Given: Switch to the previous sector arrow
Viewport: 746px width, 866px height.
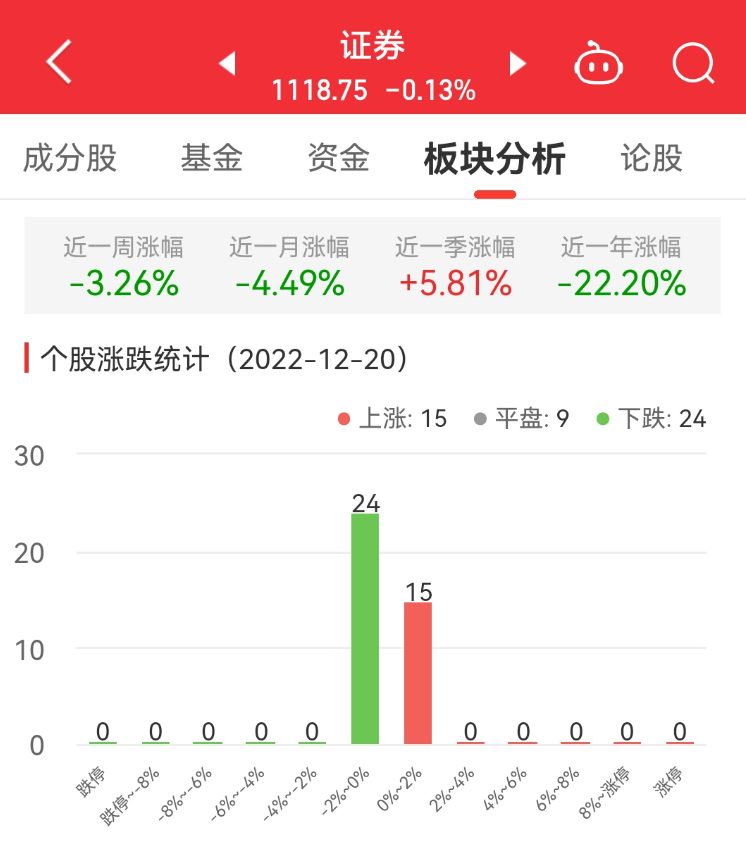Looking at the screenshot, I should (227, 64).
